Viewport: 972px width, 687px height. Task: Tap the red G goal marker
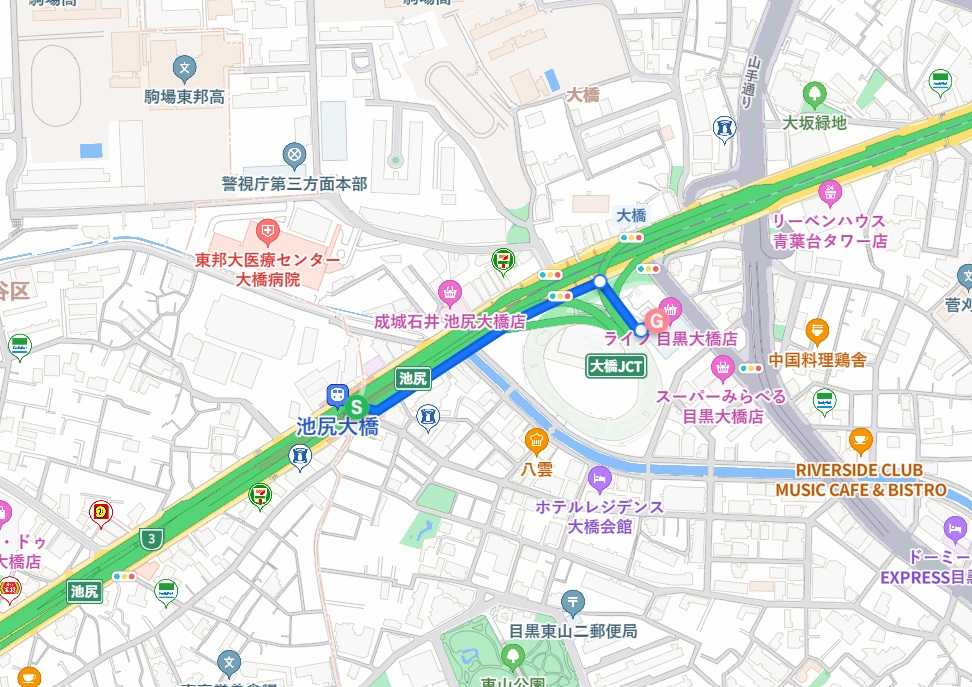tap(655, 321)
